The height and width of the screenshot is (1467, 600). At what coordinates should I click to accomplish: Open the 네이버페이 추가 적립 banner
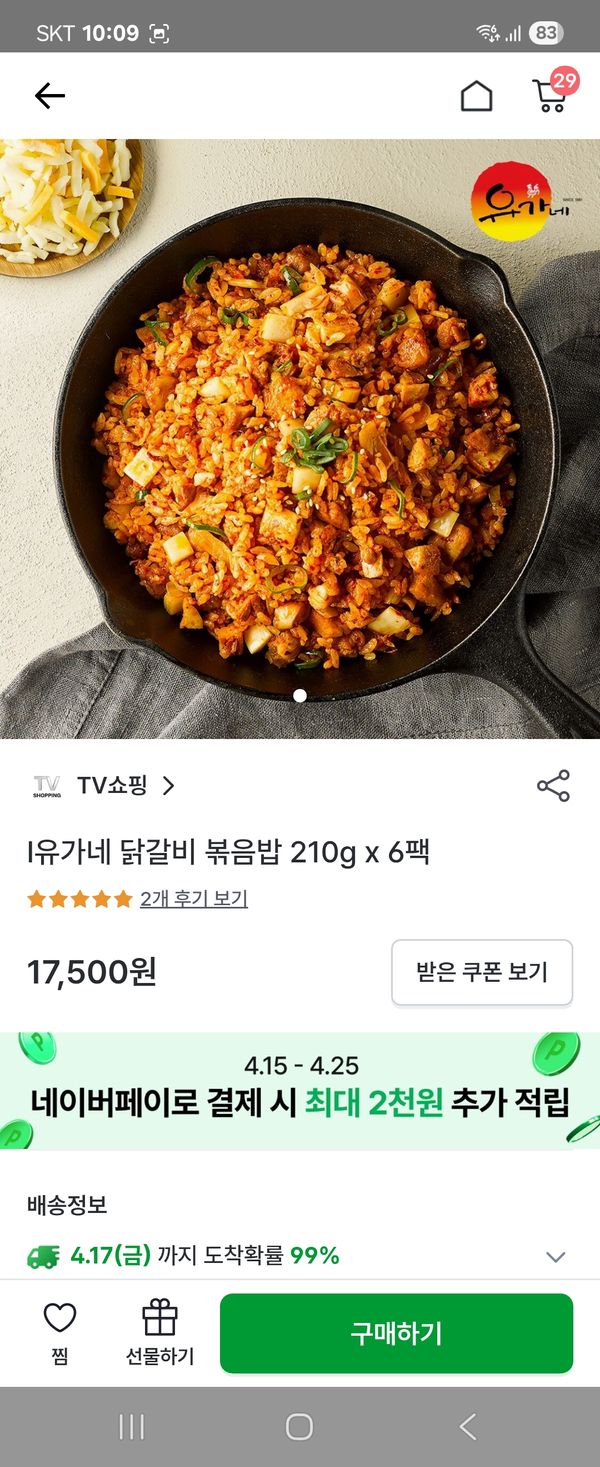(300, 1090)
